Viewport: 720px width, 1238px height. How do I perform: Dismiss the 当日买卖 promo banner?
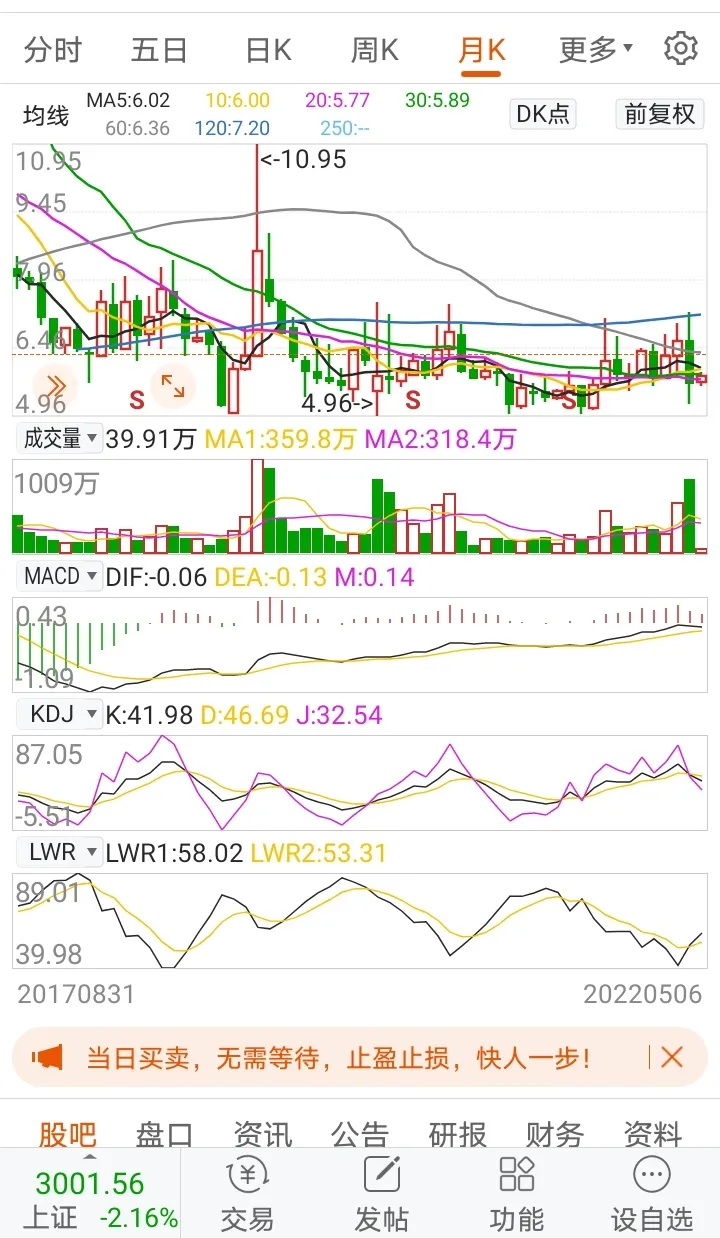pyautogui.click(x=672, y=1057)
